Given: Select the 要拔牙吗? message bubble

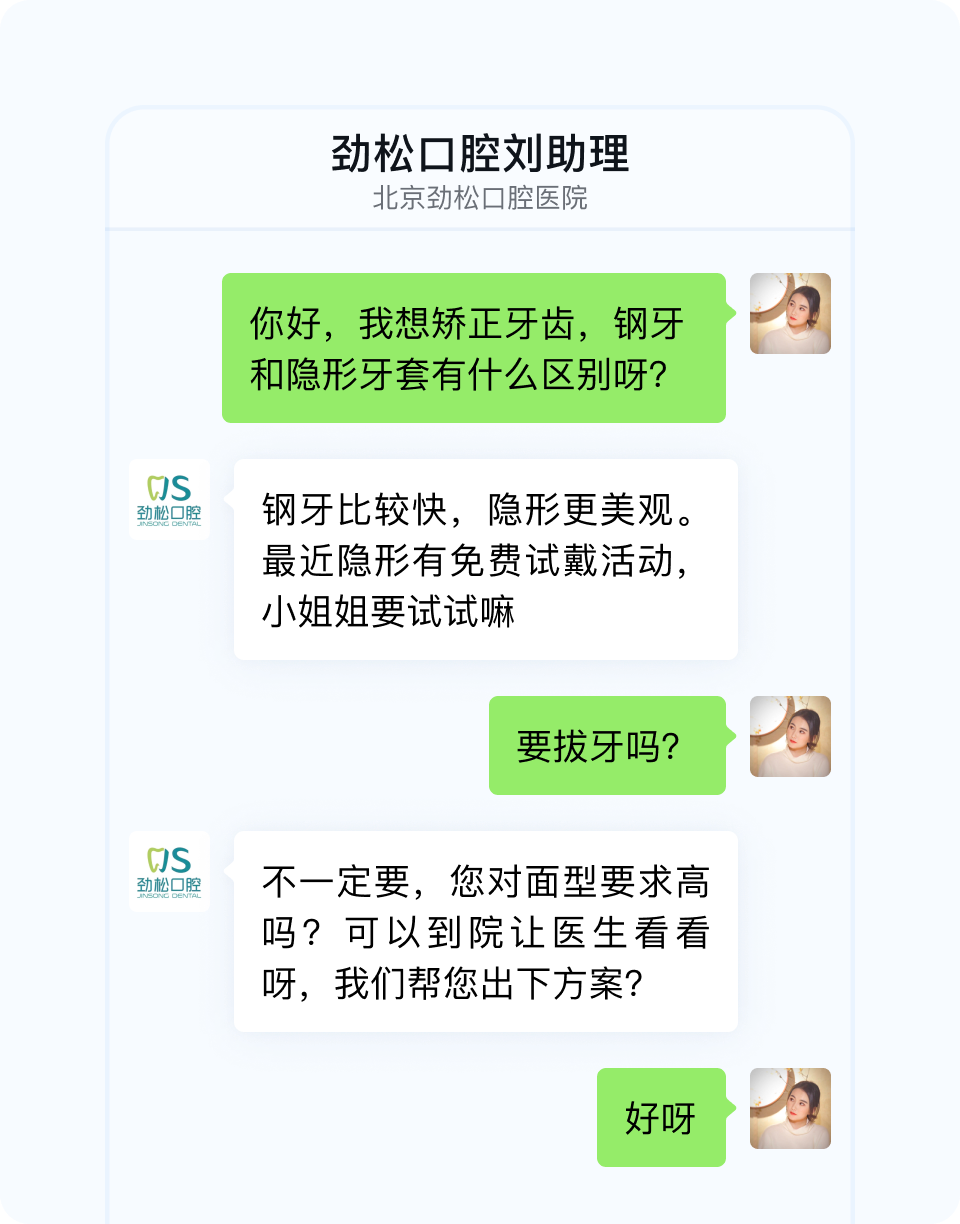Looking at the screenshot, I should [607, 745].
